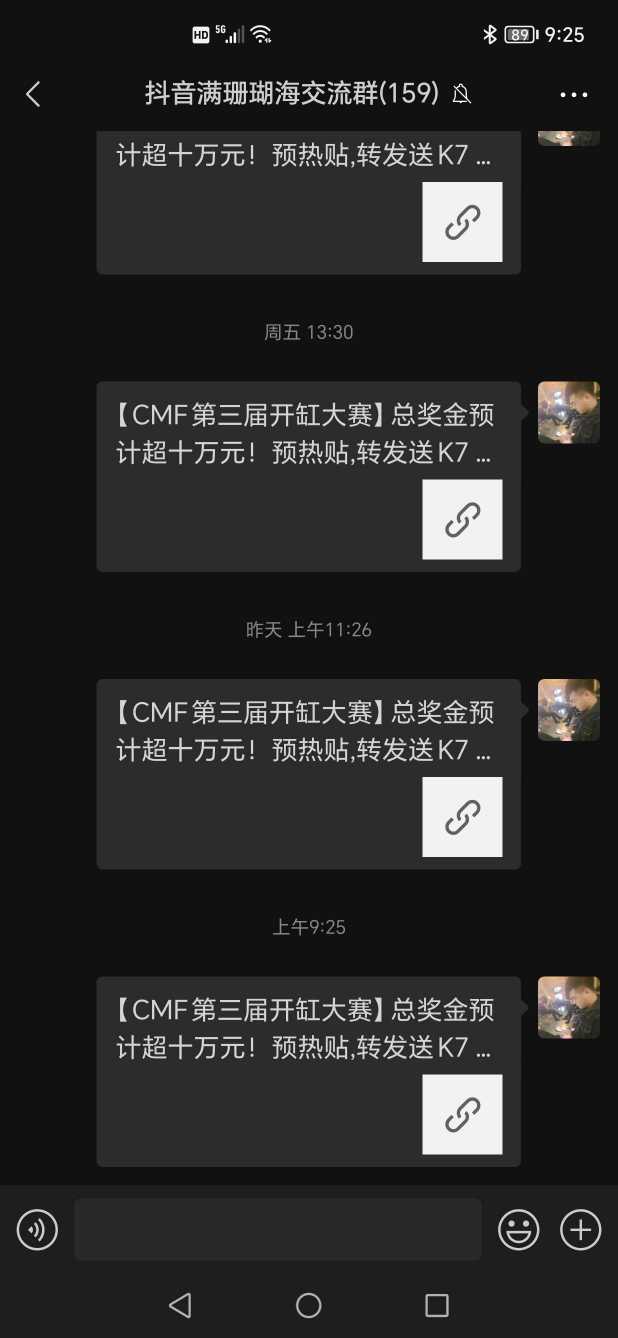This screenshot has height=1338, width=618.
Task: Open the group chat overflow menu
Action: pyautogui.click(x=573, y=95)
